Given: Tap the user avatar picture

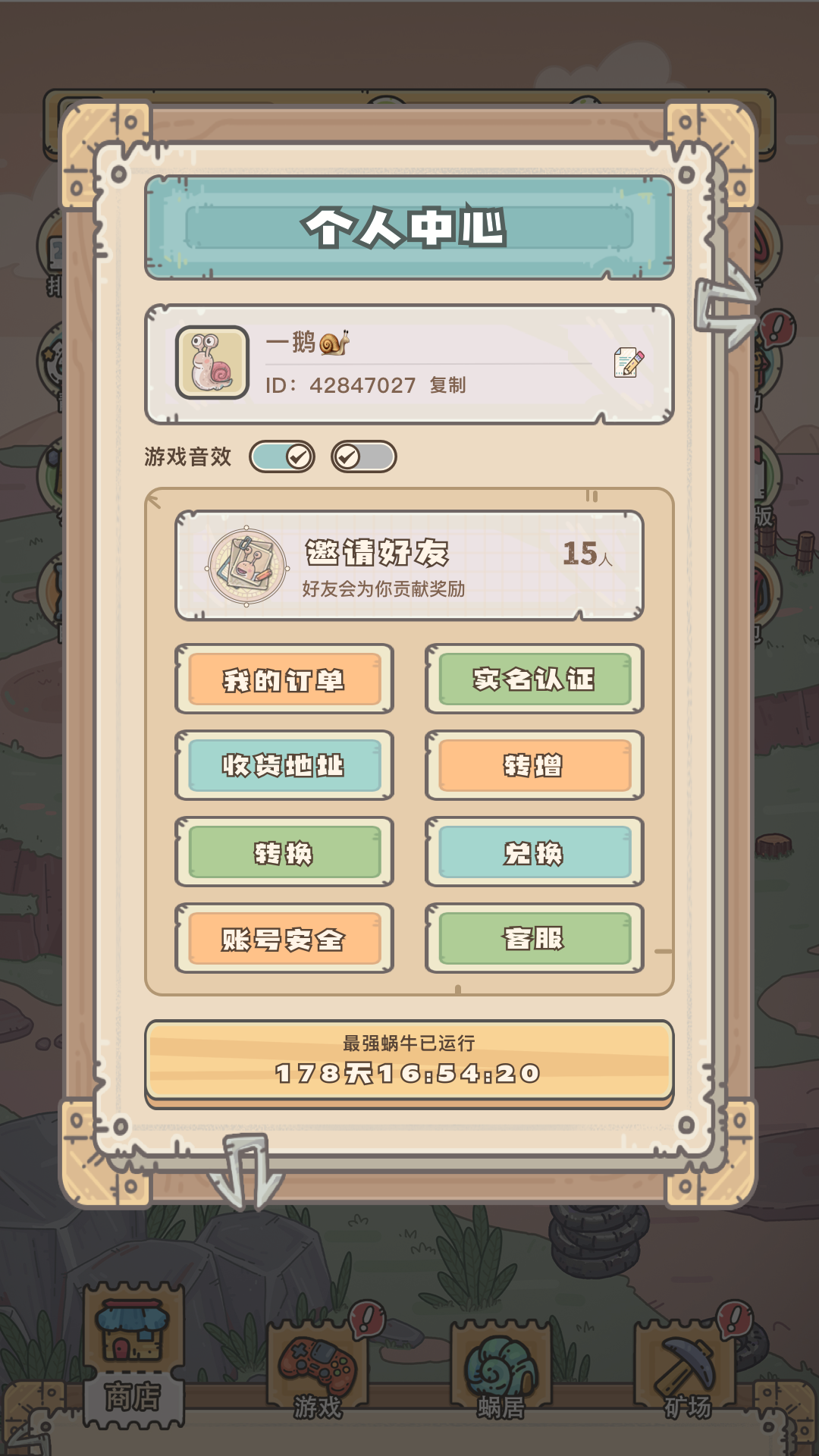Looking at the screenshot, I should click(x=212, y=362).
